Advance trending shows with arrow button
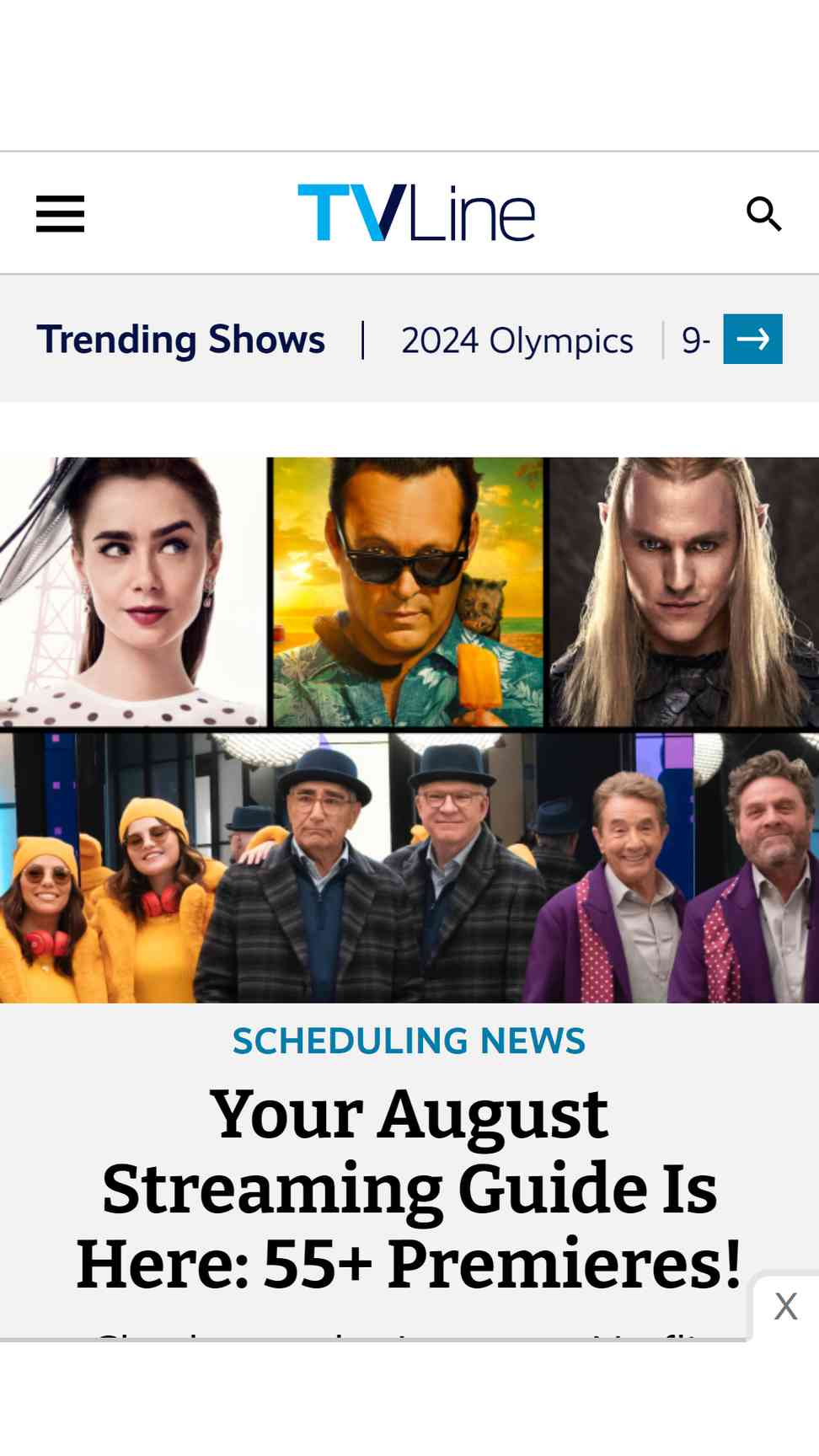819x1456 pixels. tap(752, 339)
